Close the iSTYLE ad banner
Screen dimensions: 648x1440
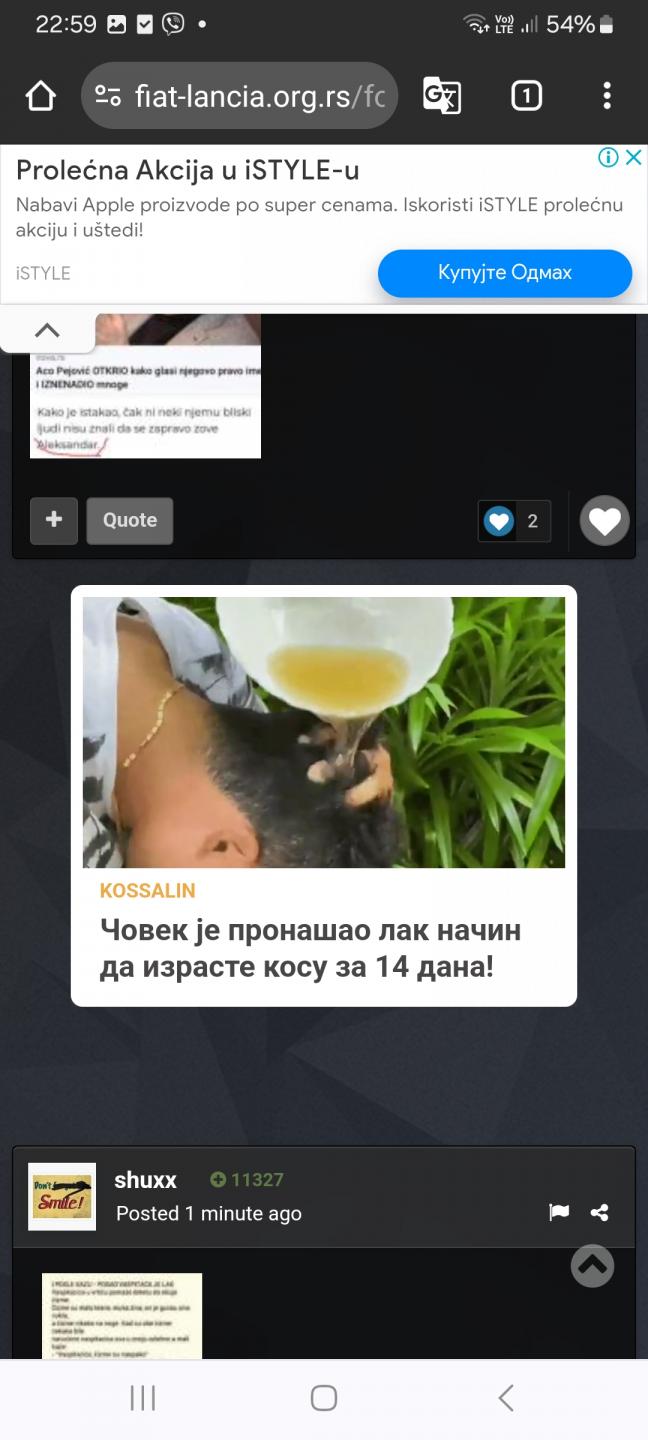click(x=633, y=157)
